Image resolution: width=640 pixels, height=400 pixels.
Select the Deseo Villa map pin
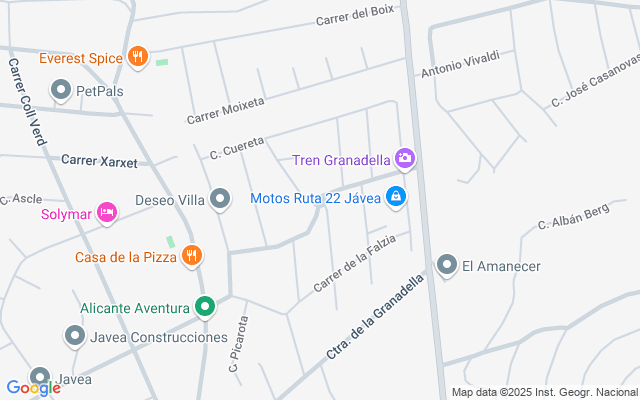point(220,200)
